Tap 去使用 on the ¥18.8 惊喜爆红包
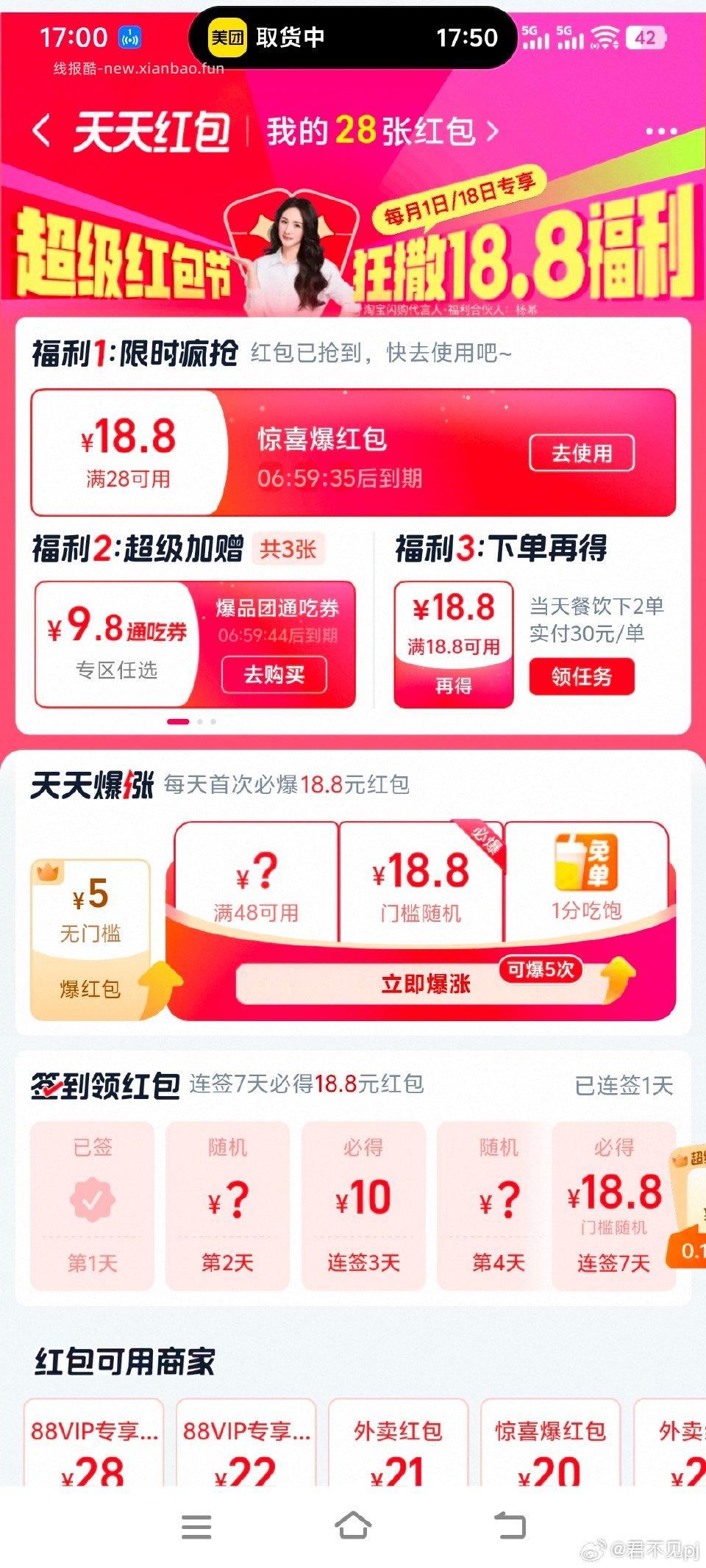 click(x=582, y=454)
